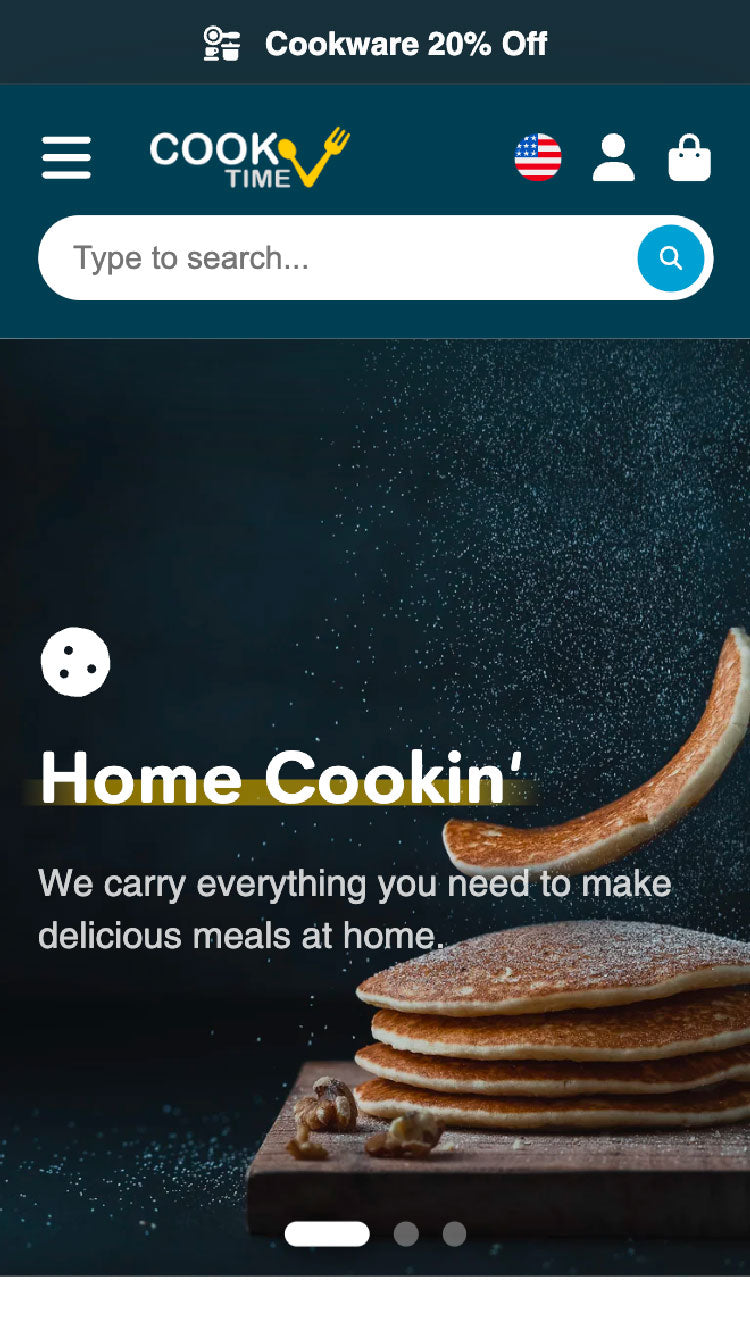Open the US flag country selector
This screenshot has height=1334, width=750.
(x=538, y=157)
